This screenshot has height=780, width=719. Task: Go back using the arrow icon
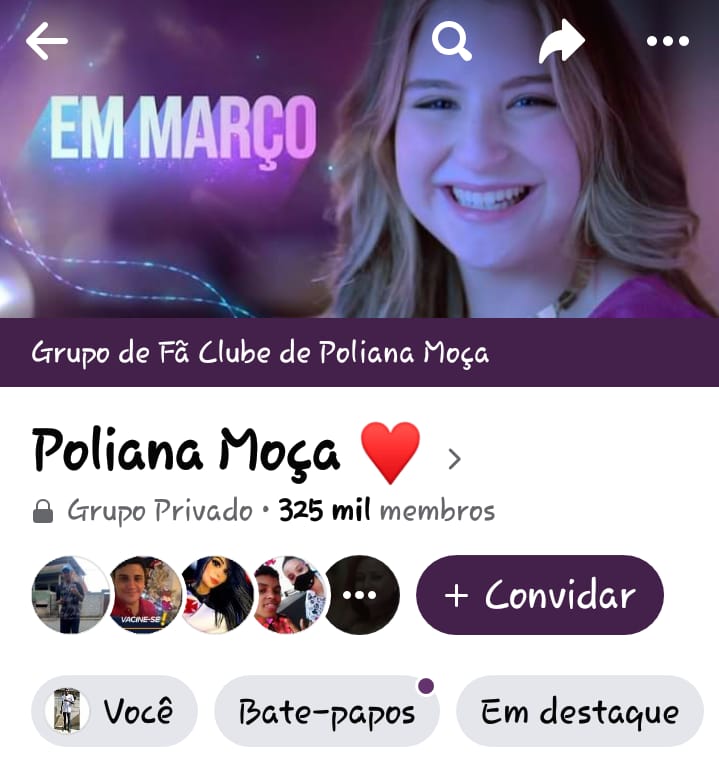46,41
